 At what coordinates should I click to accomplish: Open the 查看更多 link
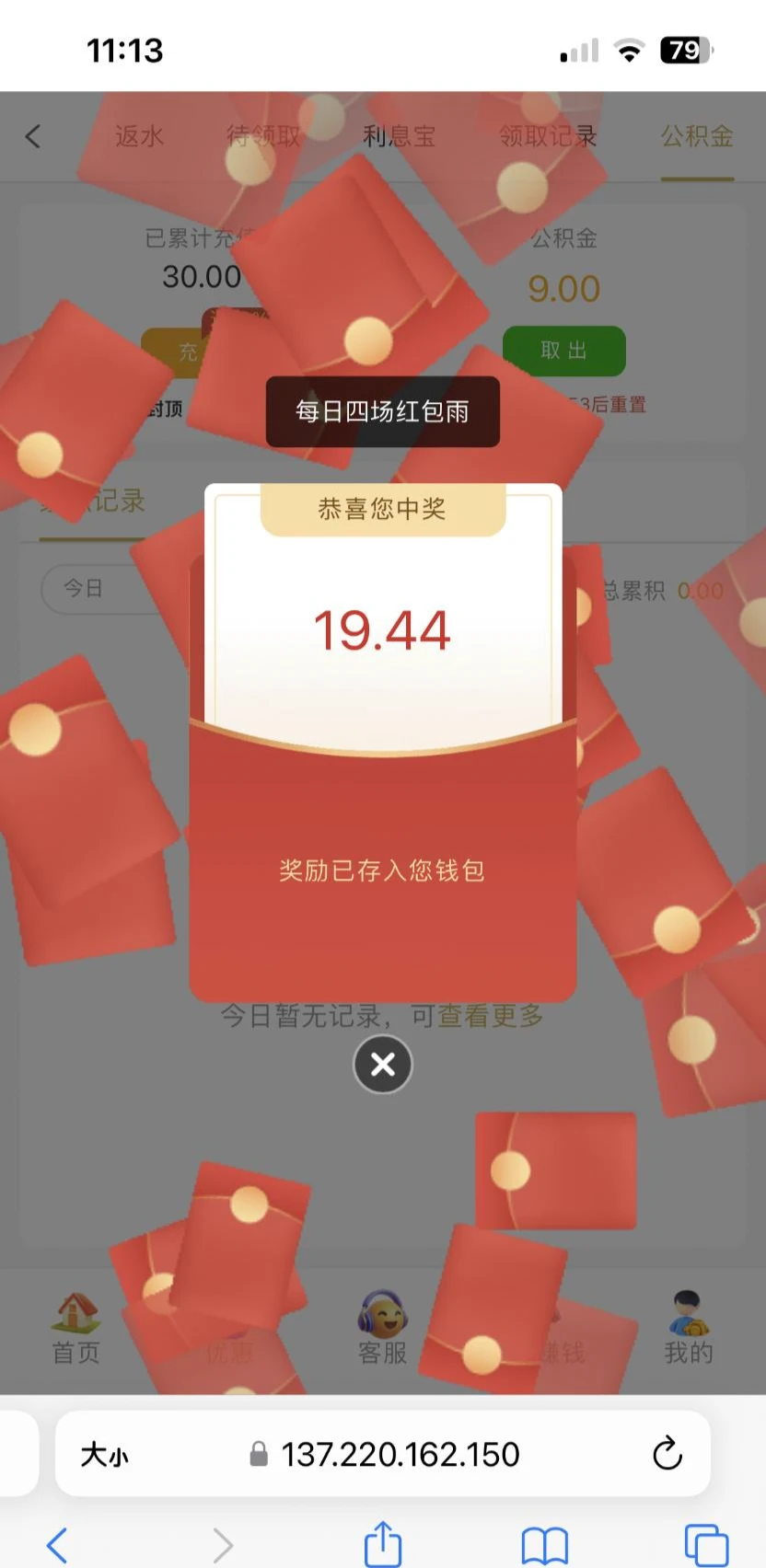click(490, 1016)
